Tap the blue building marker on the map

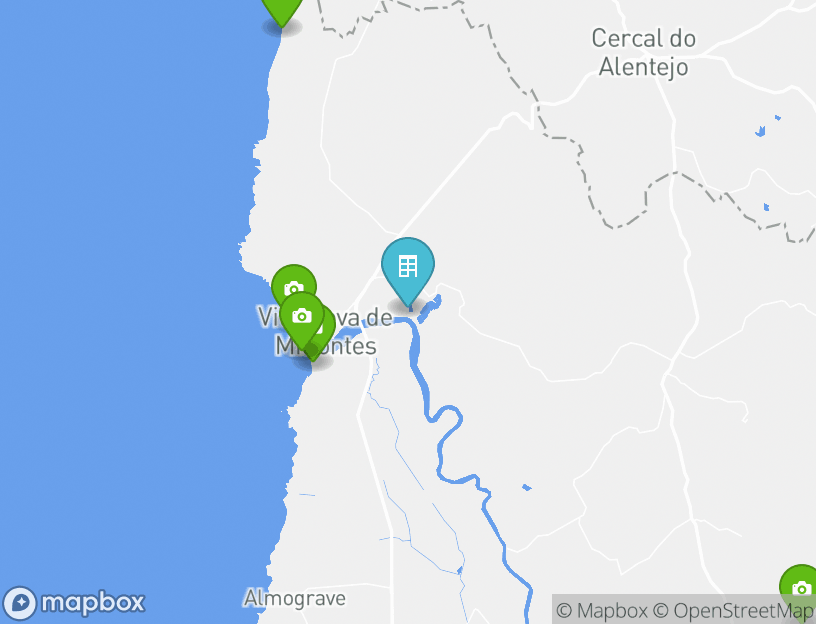click(408, 267)
